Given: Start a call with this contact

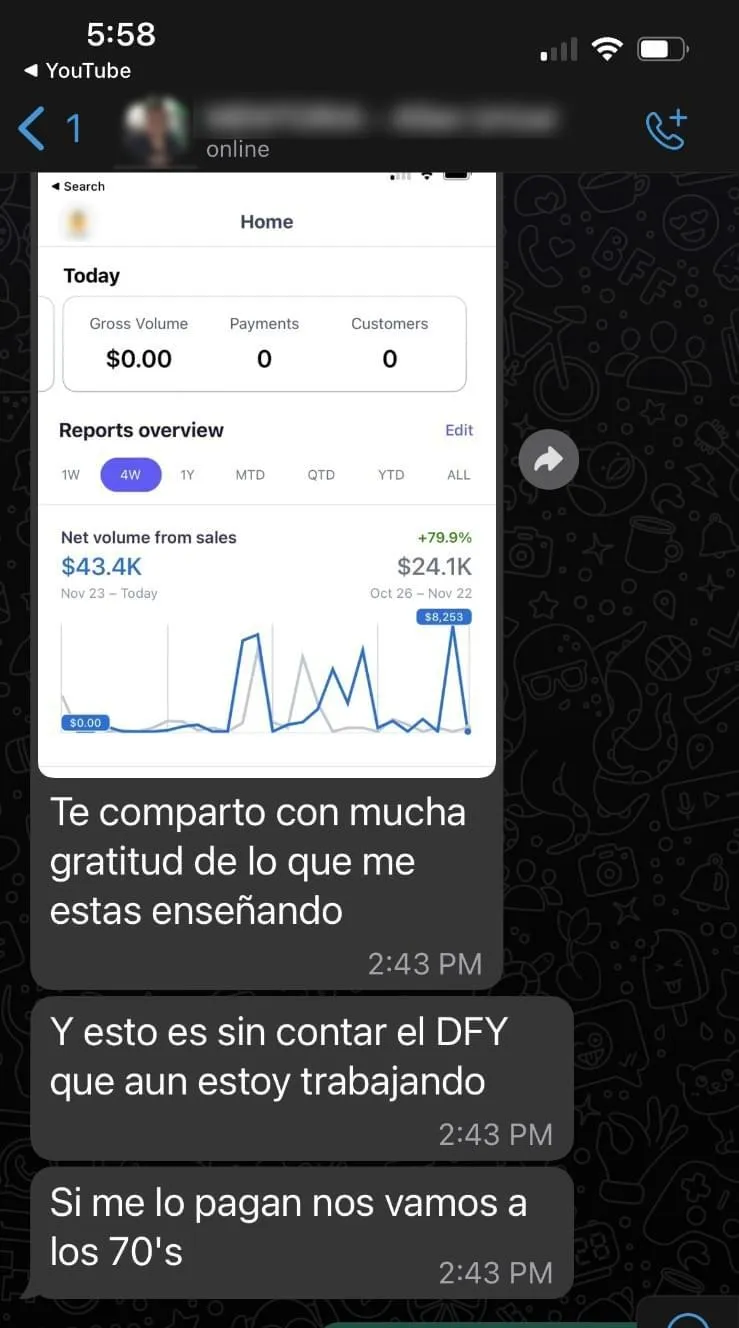Looking at the screenshot, I should 667,130.
